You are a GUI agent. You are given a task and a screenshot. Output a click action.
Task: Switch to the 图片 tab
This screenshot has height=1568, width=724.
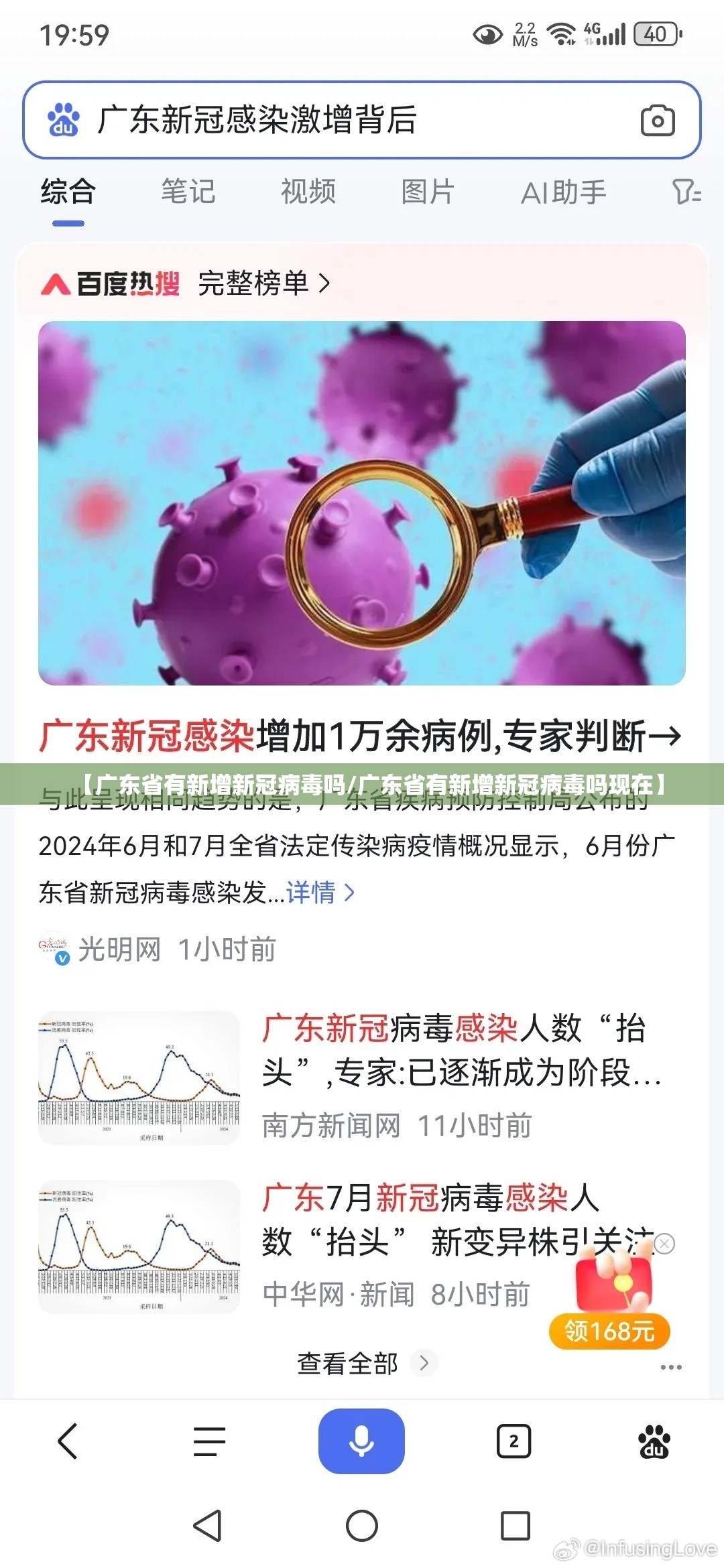click(x=428, y=192)
